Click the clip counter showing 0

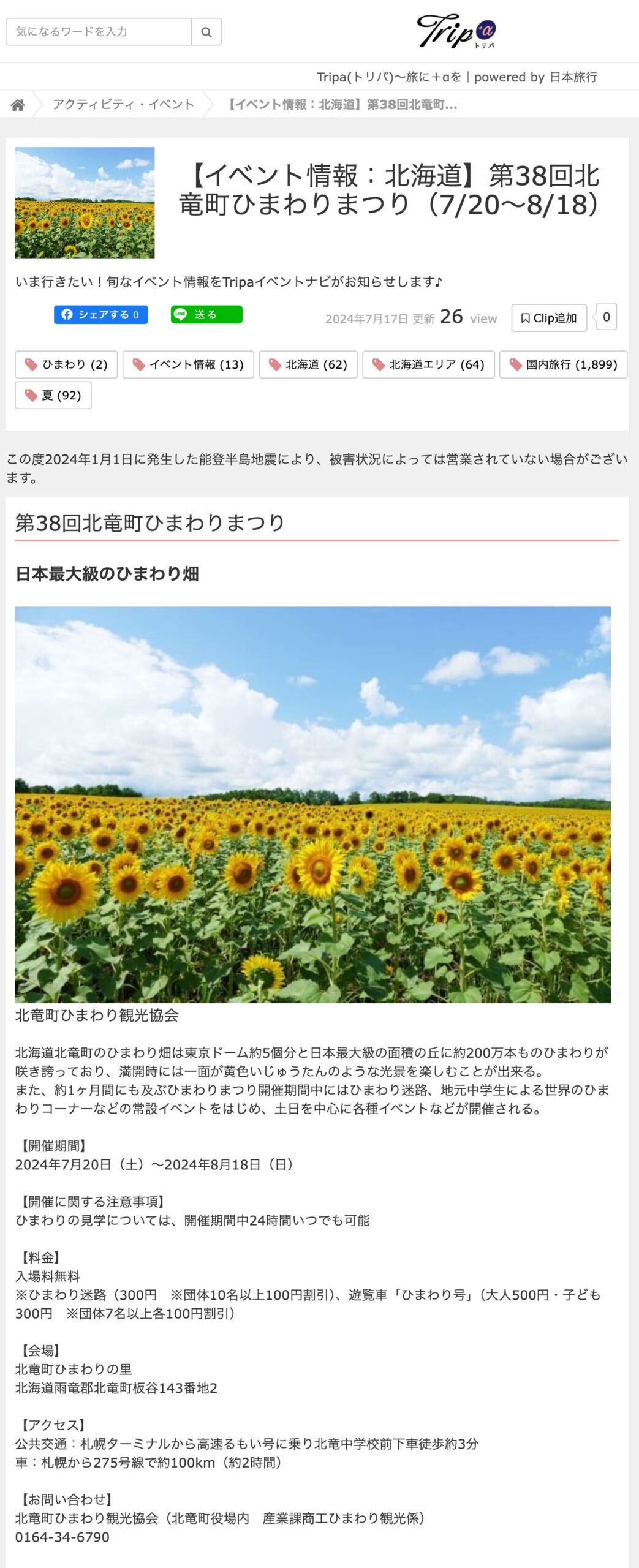pyautogui.click(x=606, y=317)
